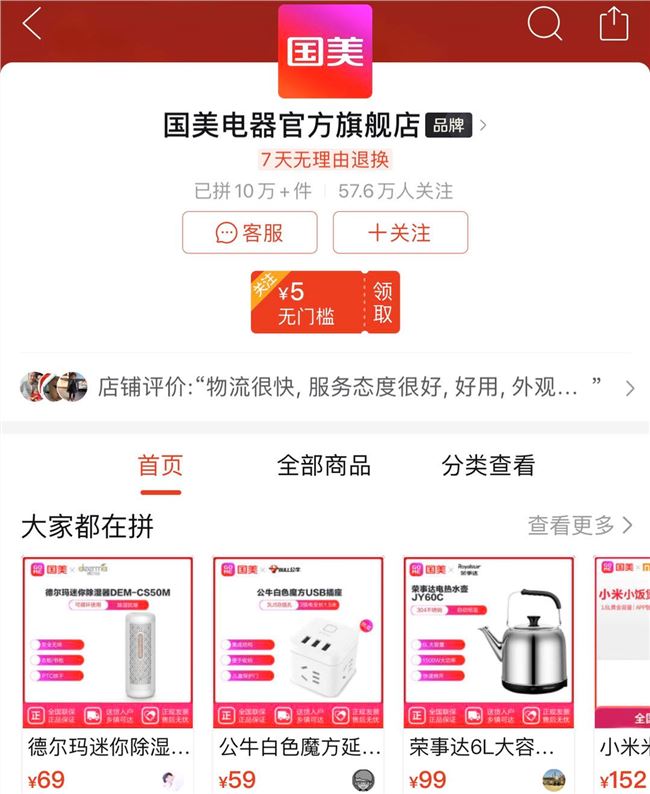Switch to 分类查看 tab
This screenshot has height=794, width=650.
[x=488, y=465]
